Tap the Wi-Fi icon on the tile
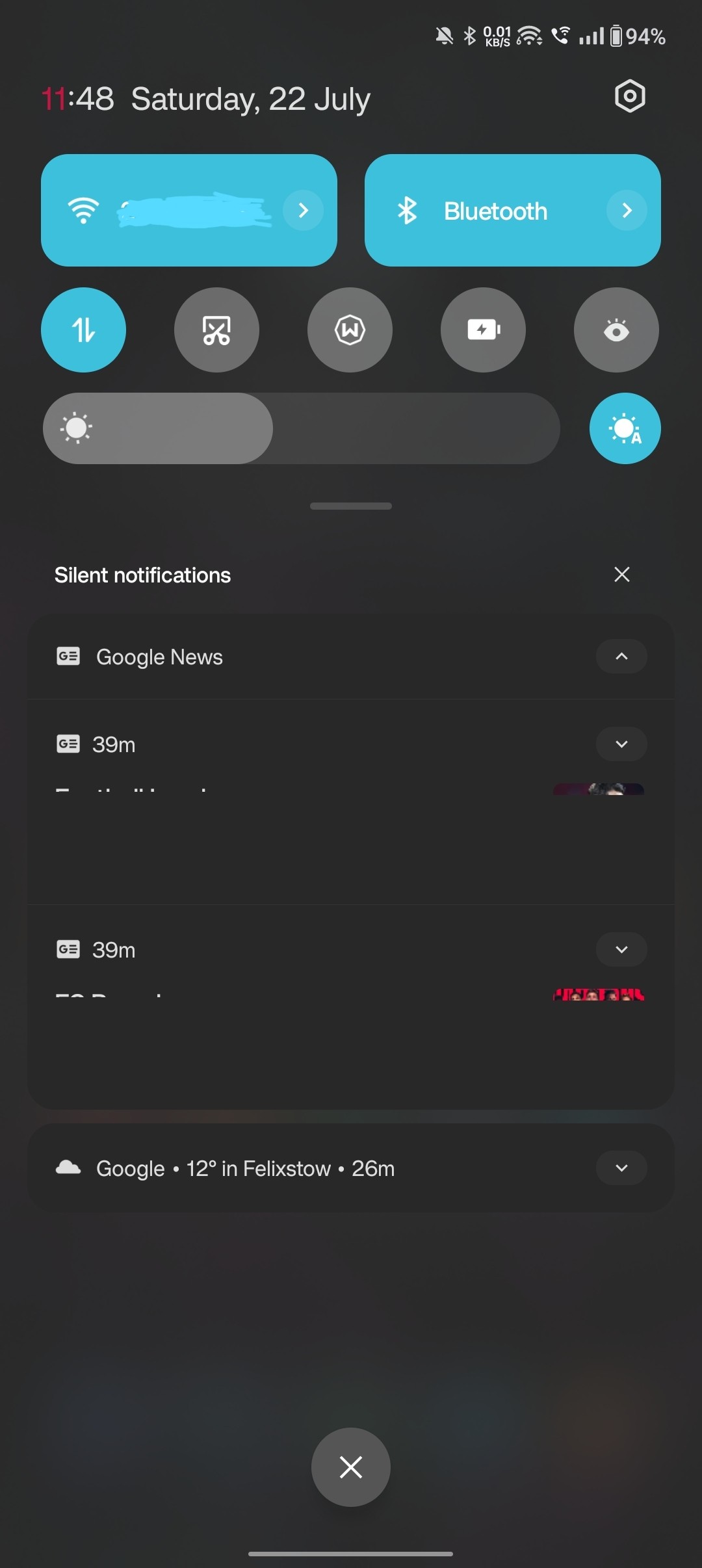 coord(84,211)
